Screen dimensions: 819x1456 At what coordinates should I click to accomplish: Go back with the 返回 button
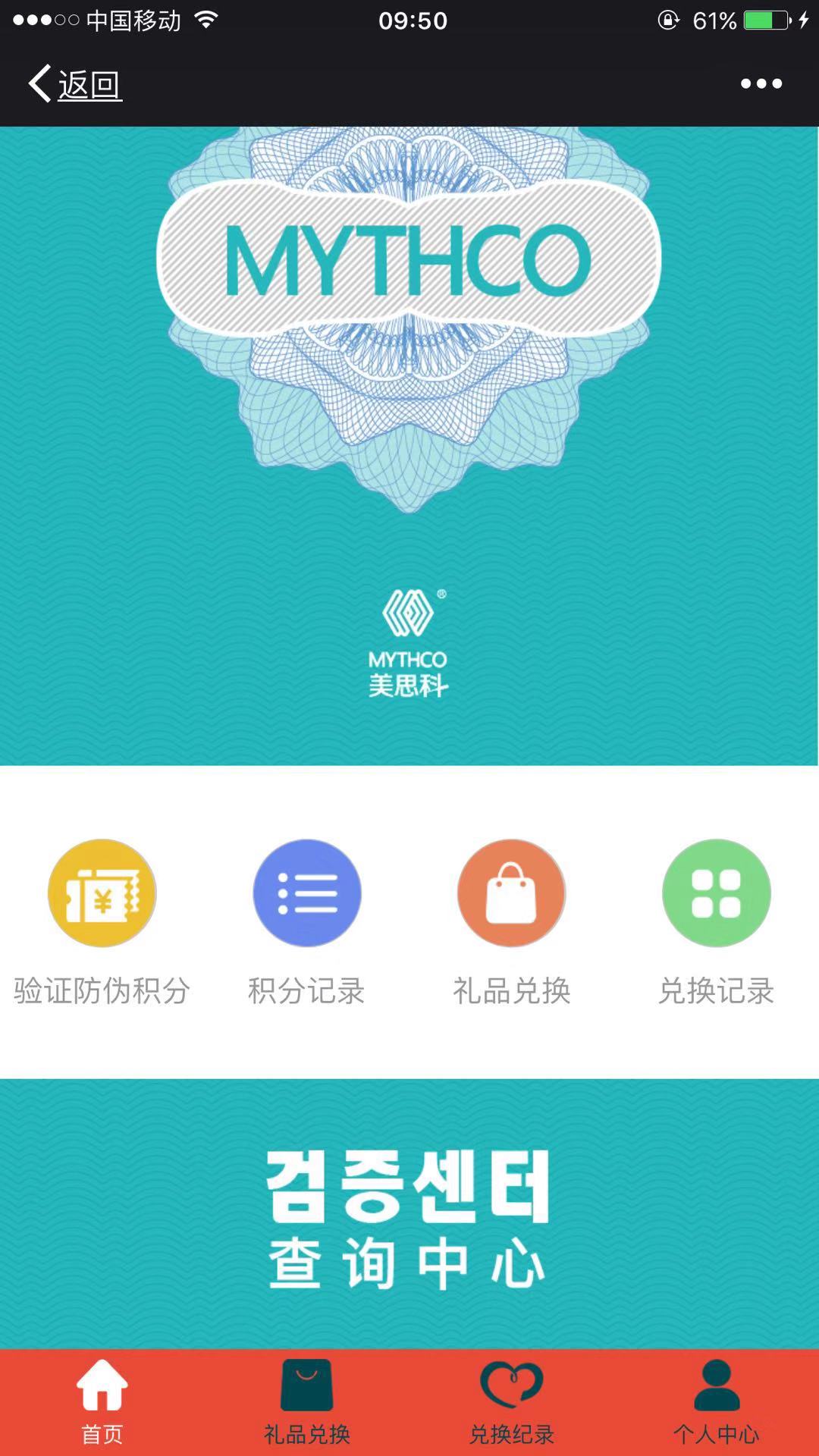(x=76, y=84)
